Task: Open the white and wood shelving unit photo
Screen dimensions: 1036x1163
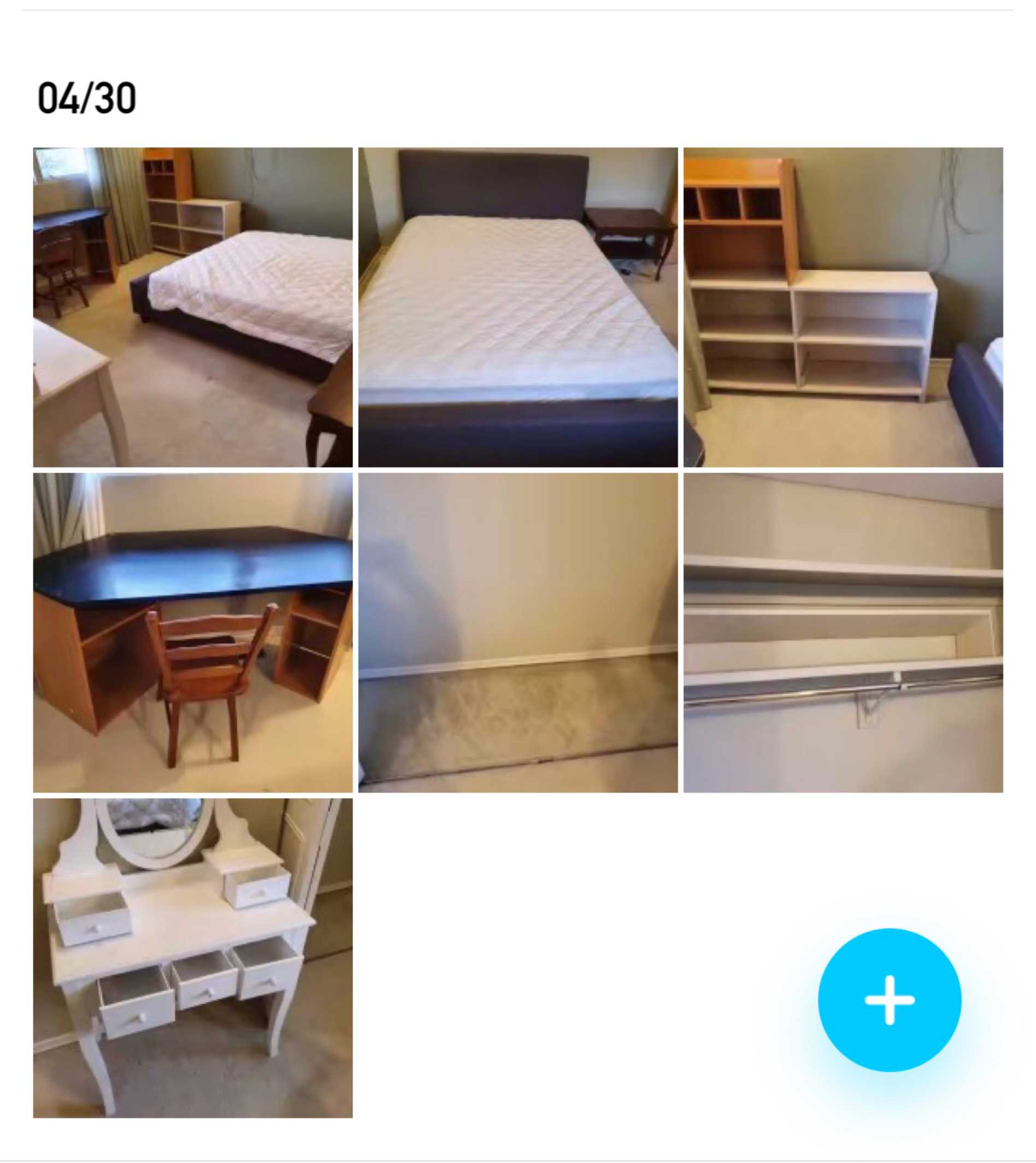Action: (x=843, y=307)
